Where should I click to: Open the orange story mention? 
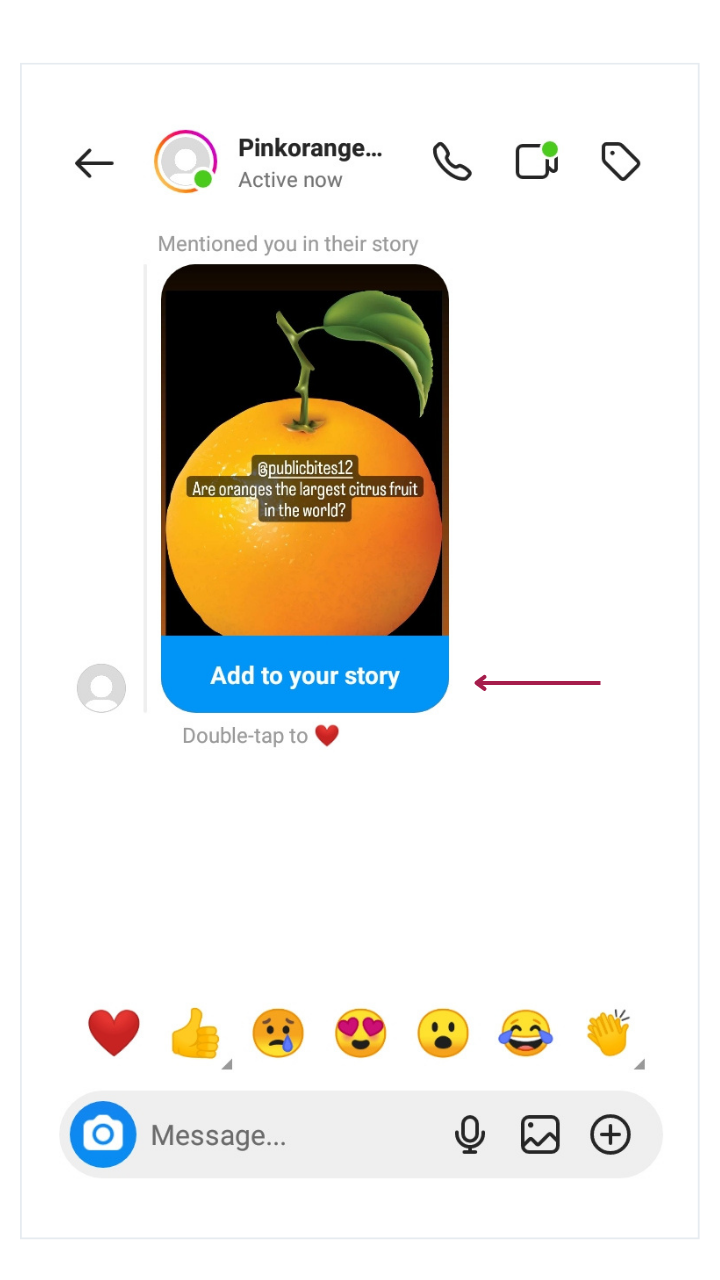304,450
